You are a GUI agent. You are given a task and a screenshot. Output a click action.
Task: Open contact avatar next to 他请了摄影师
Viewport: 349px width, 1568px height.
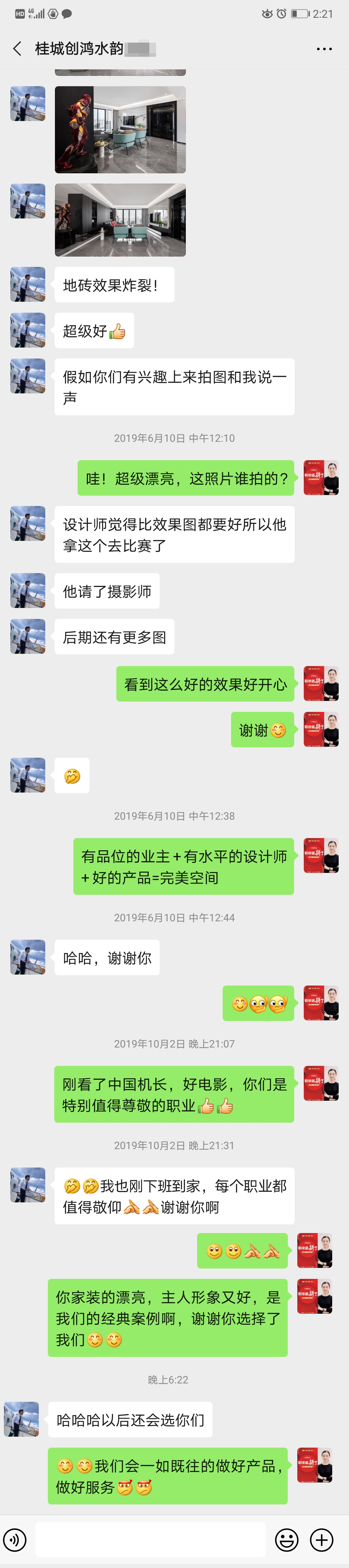pos(28,591)
